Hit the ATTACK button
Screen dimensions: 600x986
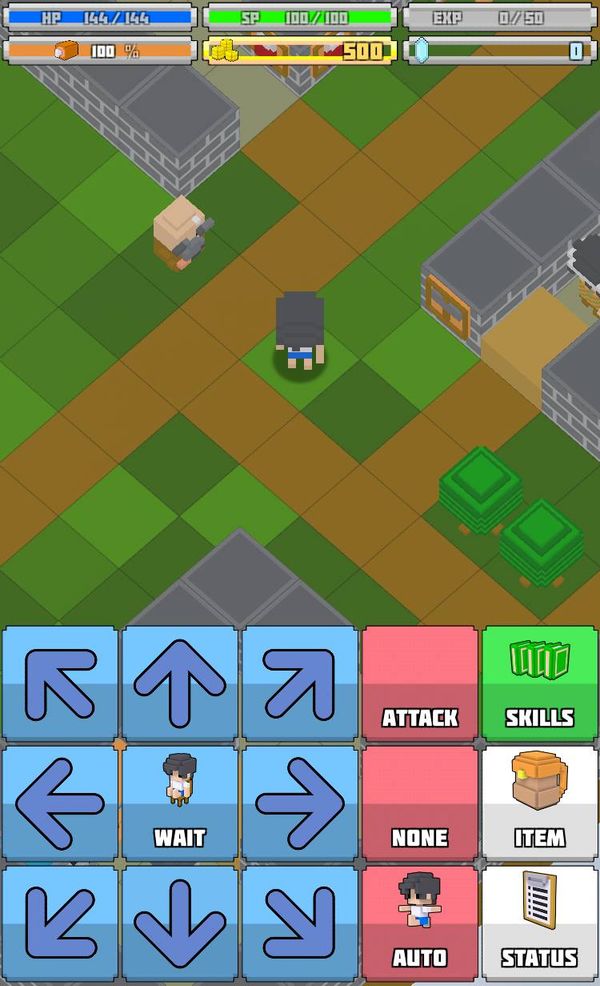[420, 683]
